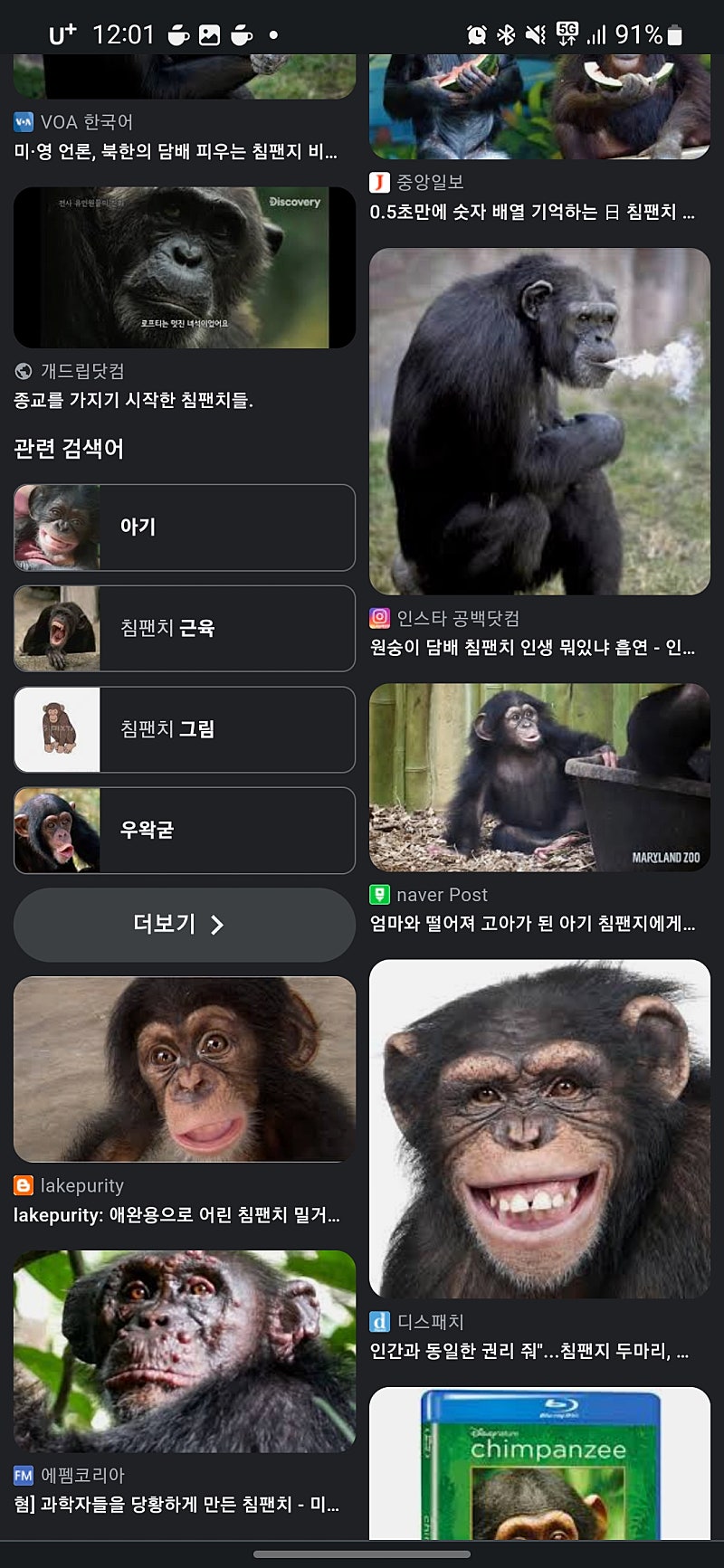Open the chimpanzee Blu-ray cover image

click(x=539, y=1464)
